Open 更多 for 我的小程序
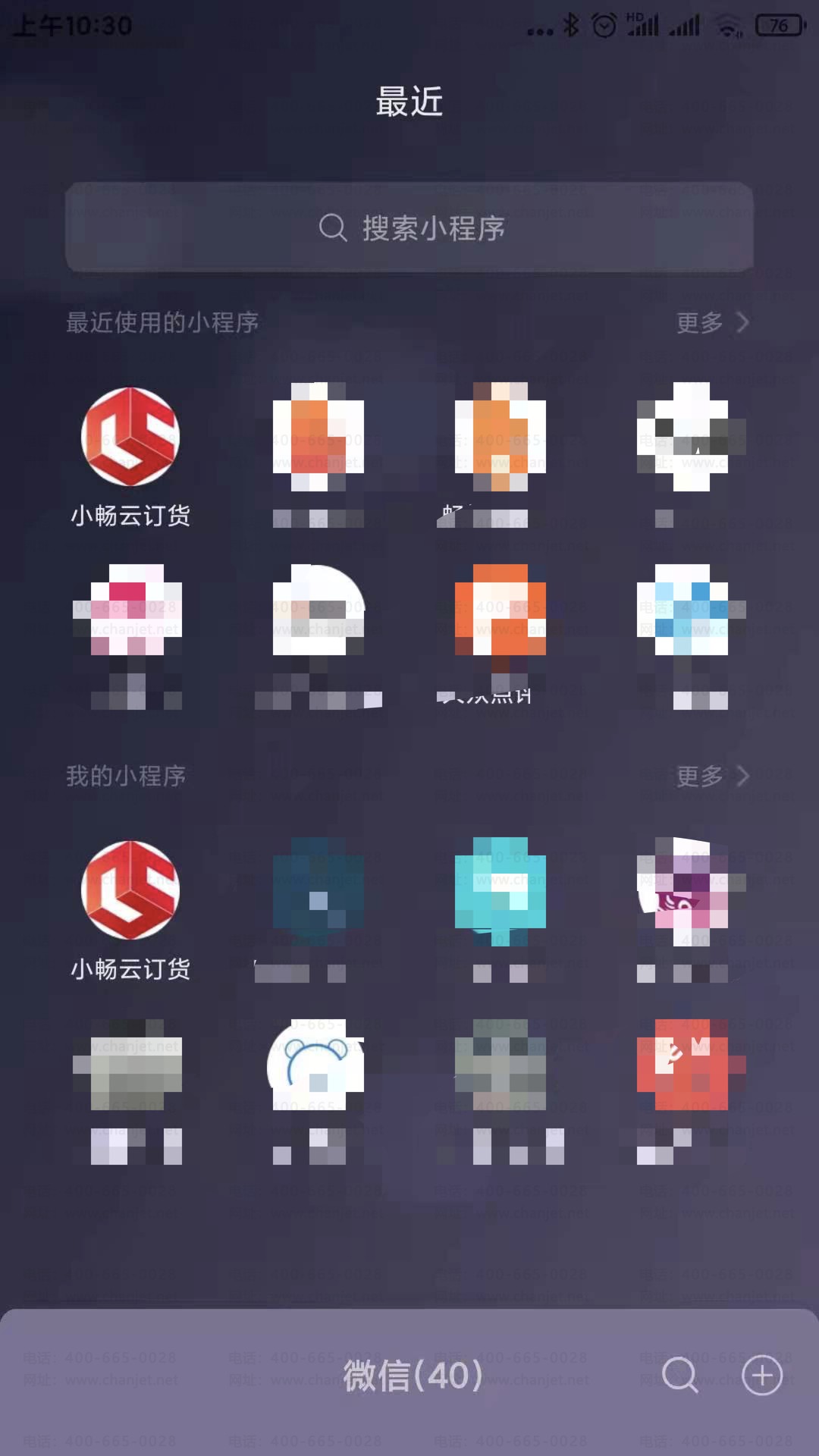This screenshot has height=1456, width=819. pyautogui.click(x=712, y=776)
